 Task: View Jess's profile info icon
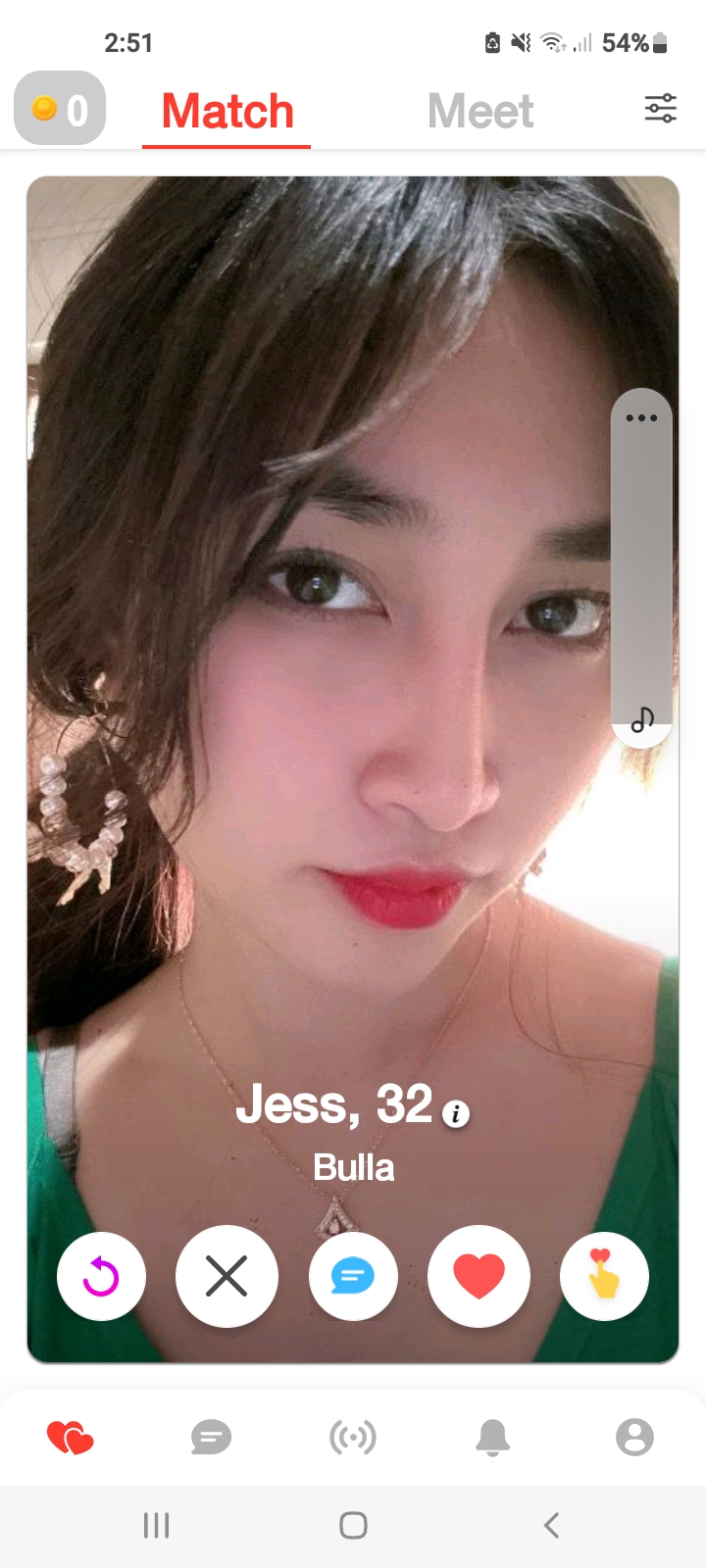point(456,1114)
